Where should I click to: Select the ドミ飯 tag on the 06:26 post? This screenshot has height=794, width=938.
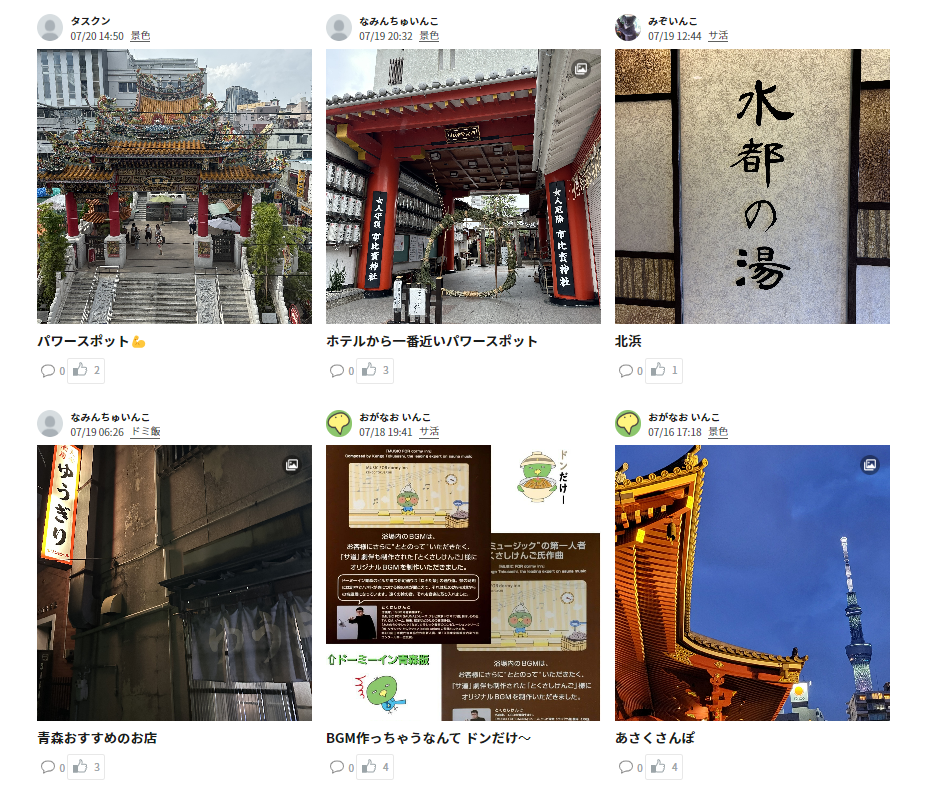tap(146, 432)
